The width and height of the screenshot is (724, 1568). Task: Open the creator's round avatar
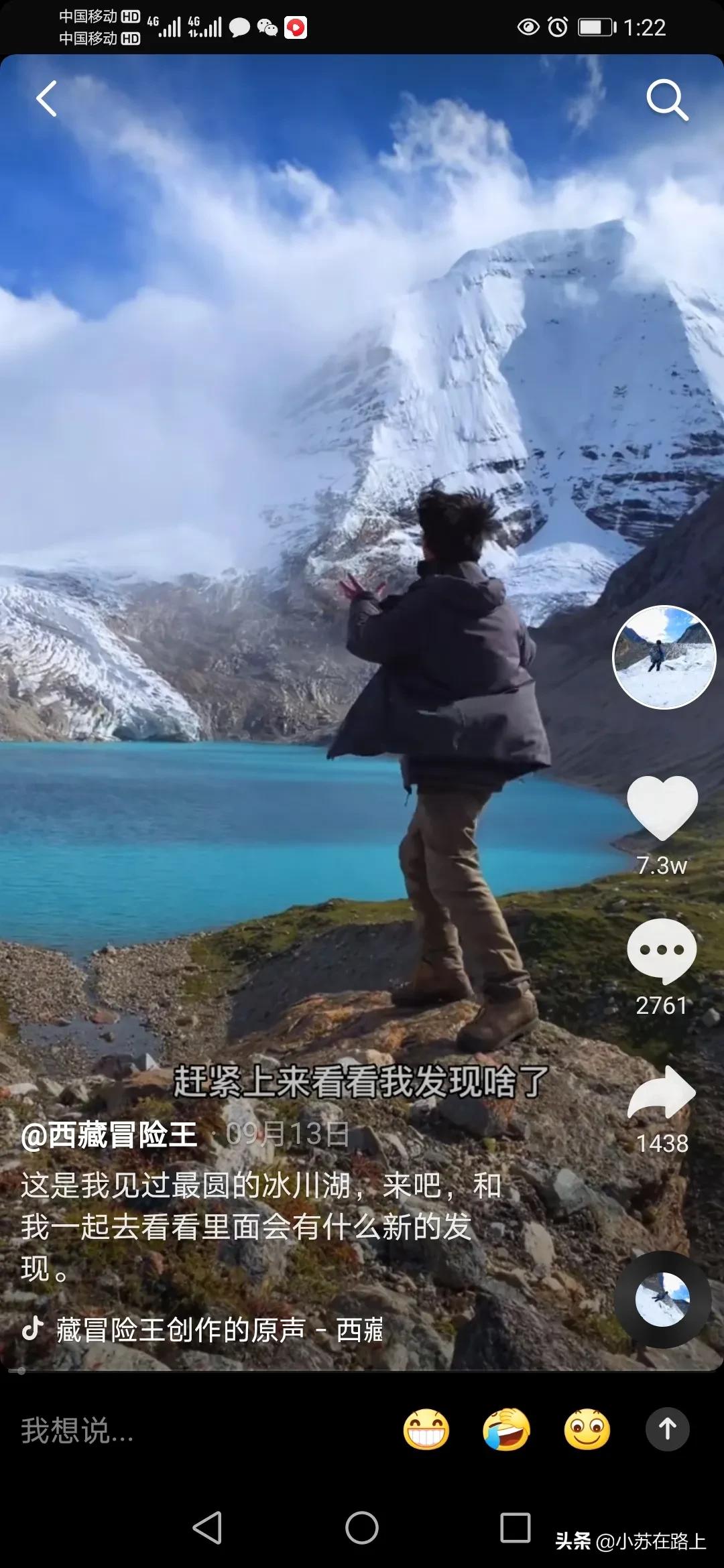pos(664,657)
